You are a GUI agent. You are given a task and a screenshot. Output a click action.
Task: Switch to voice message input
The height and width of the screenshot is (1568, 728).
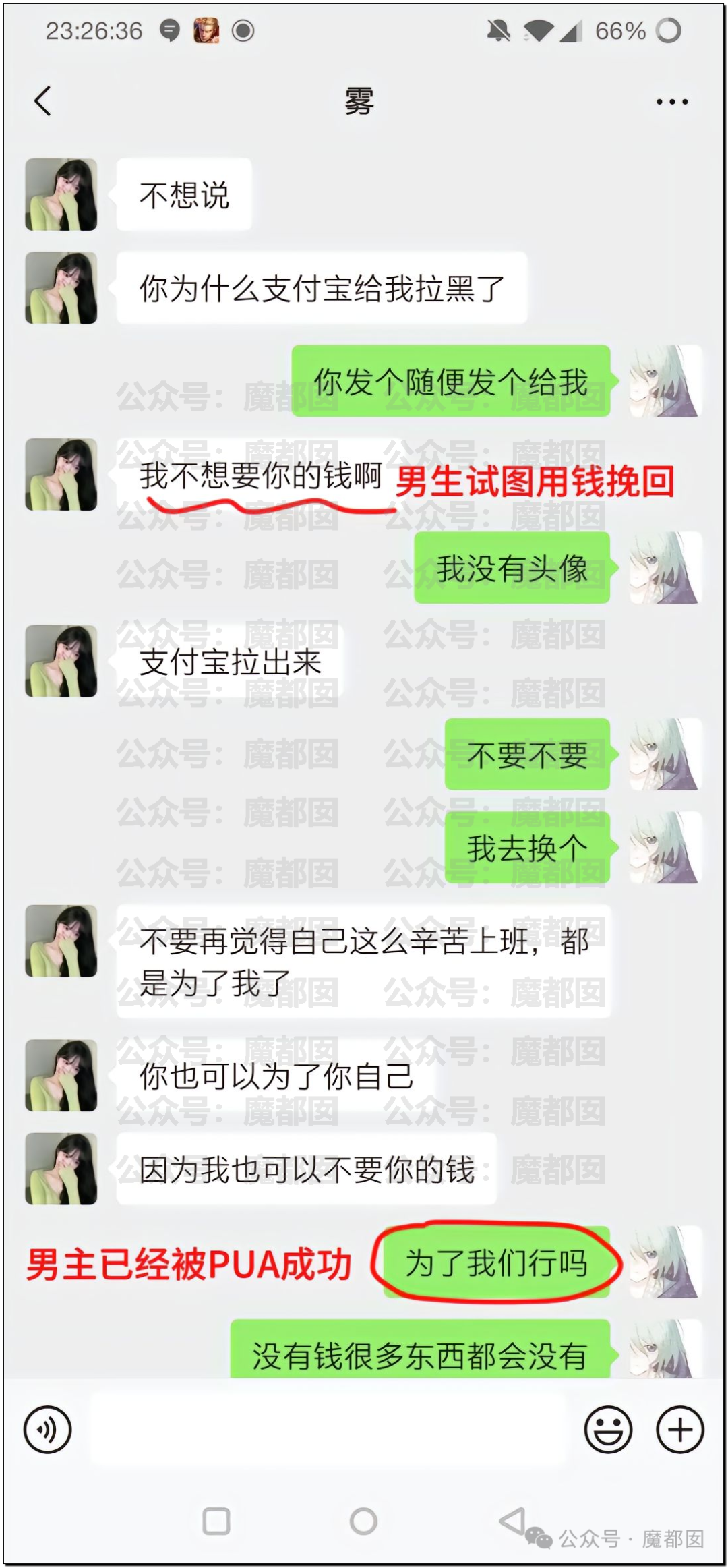click(x=47, y=1429)
